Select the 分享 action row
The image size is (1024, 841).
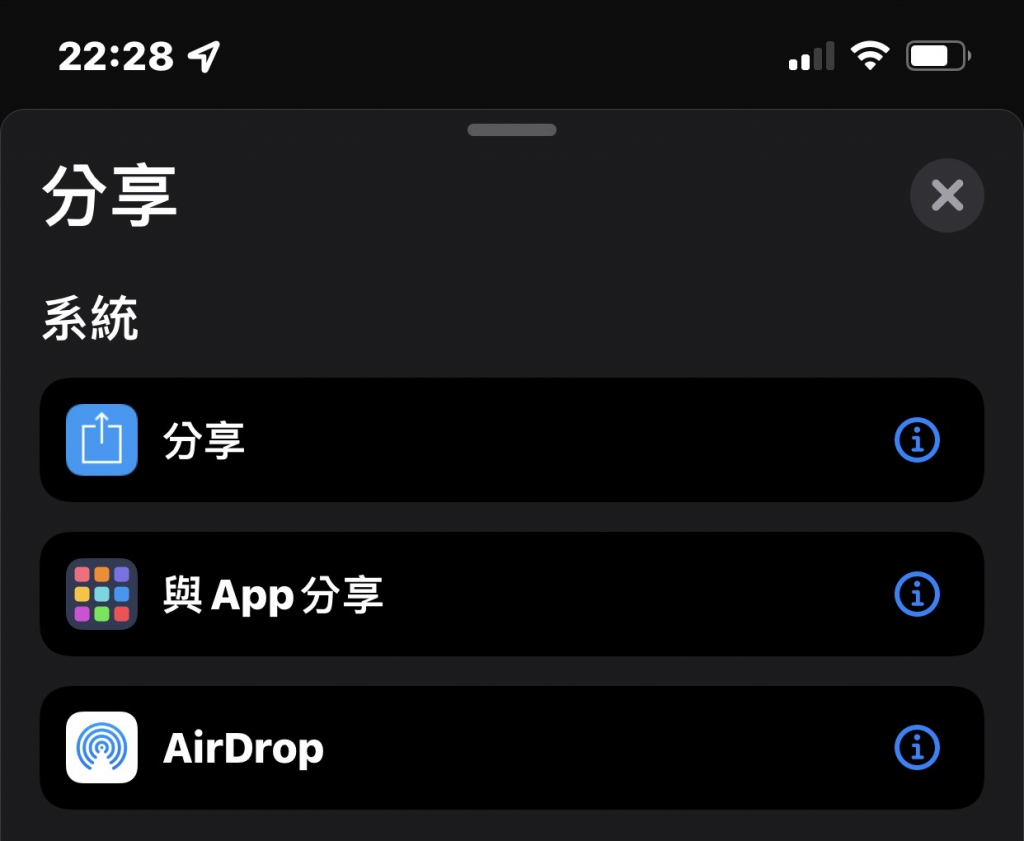(450, 440)
